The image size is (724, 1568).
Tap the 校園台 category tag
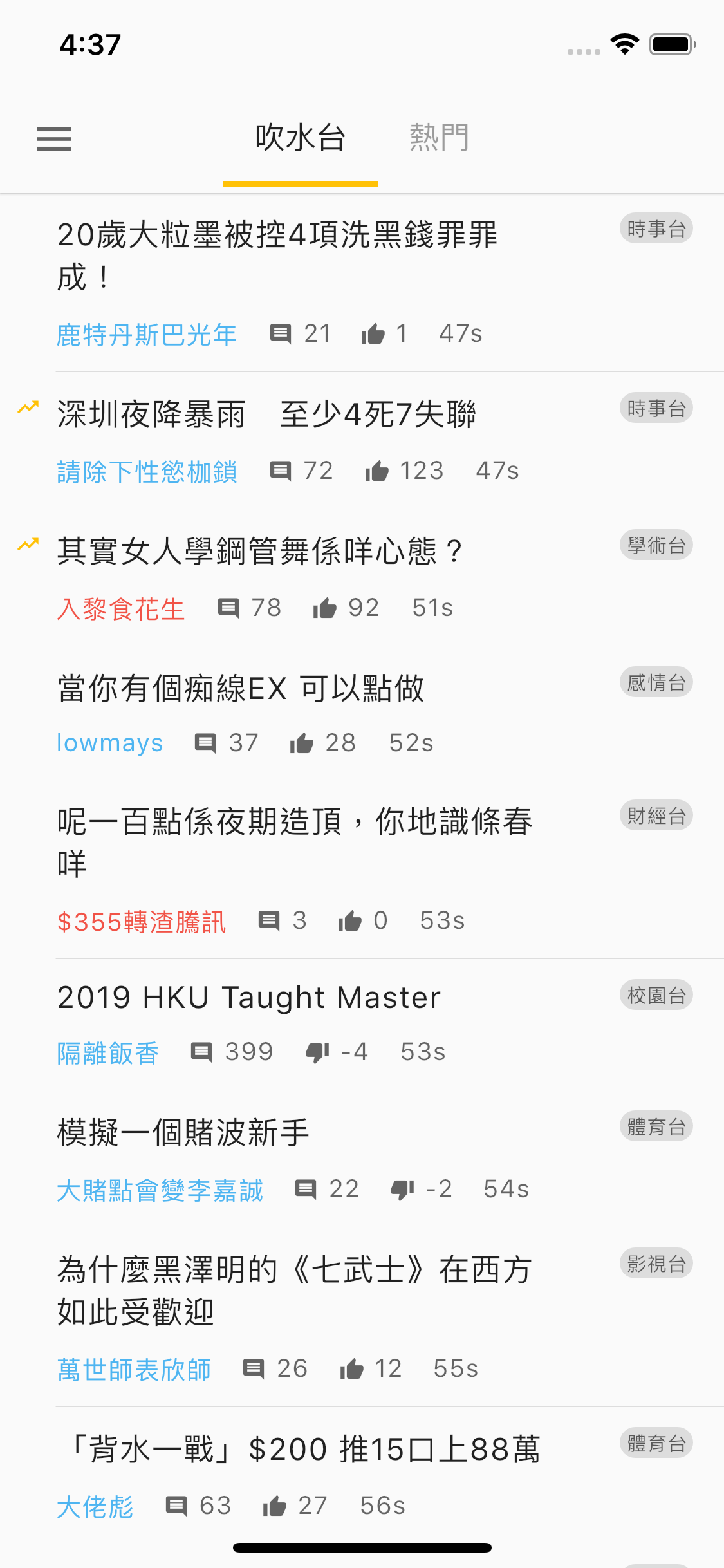point(656,996)
